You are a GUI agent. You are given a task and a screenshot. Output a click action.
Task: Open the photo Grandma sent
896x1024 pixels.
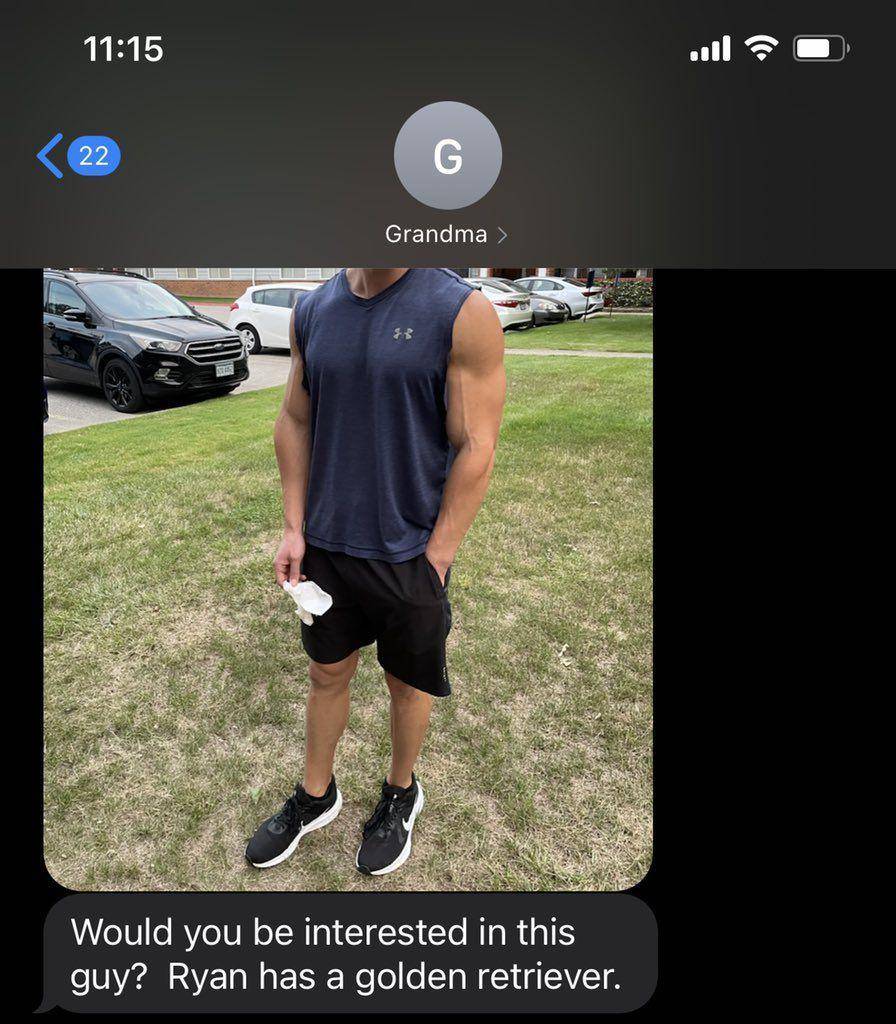[x=348, y=580]
